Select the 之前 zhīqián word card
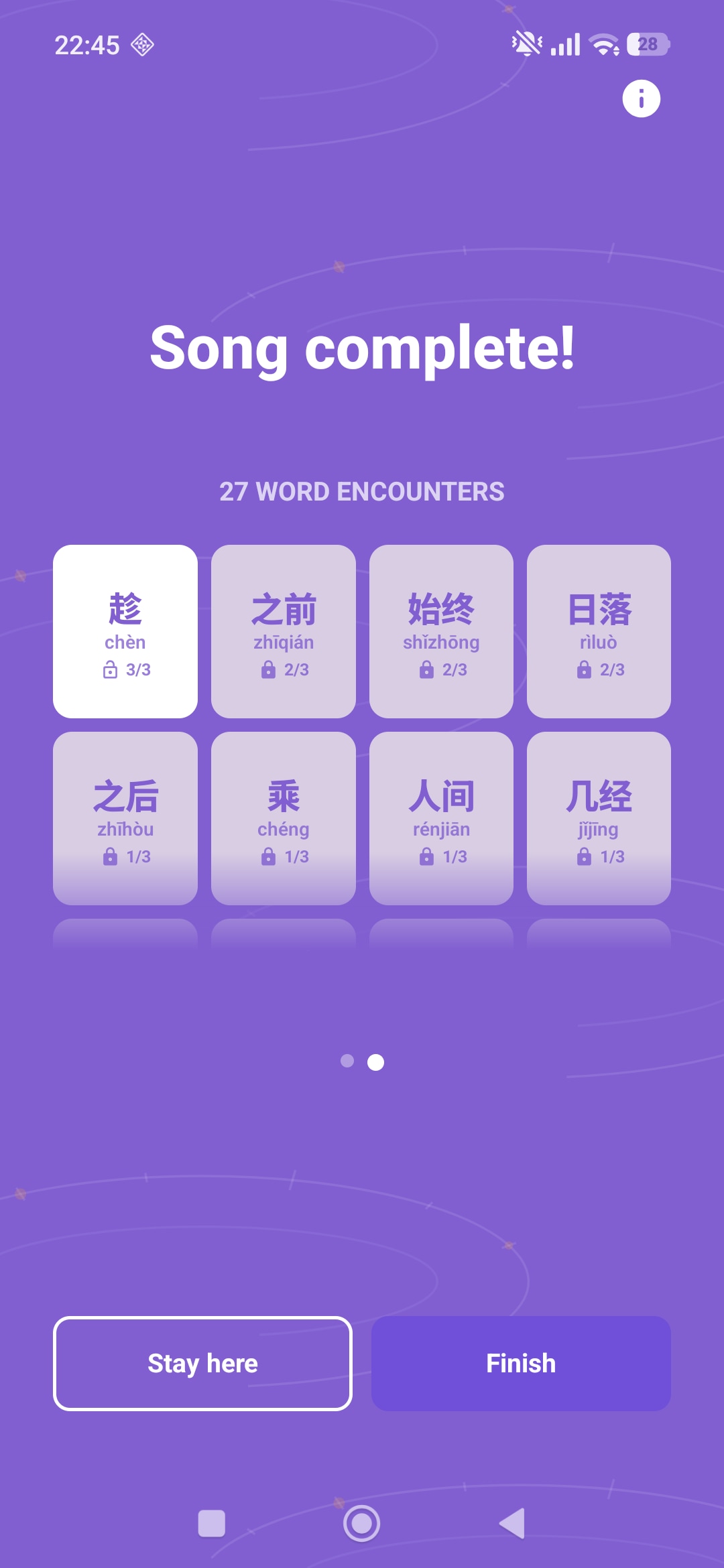The width and height of the screenshot is (724, 1568). [x=284, y=631]
